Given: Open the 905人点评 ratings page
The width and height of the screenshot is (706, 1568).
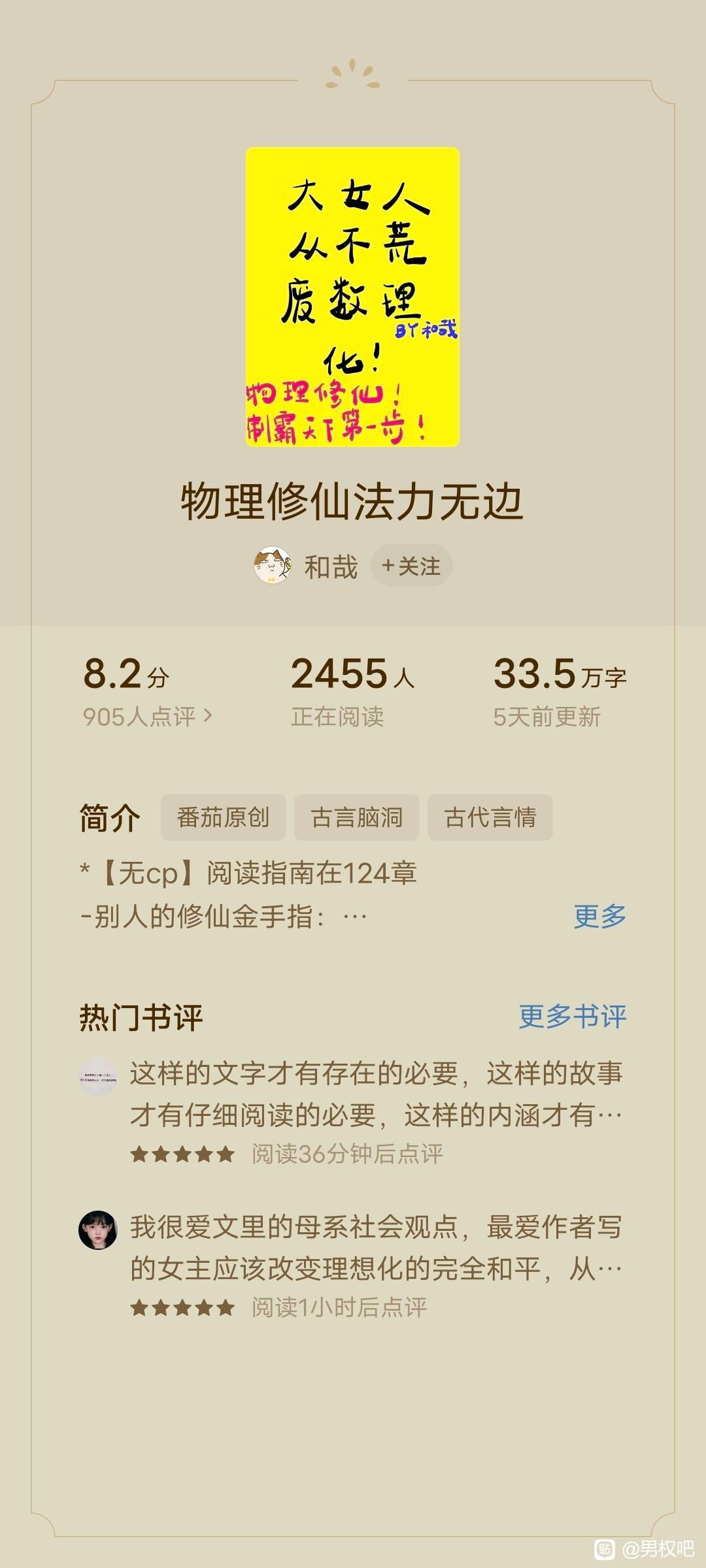Looking at the screenshot, I should pos(148,717).
